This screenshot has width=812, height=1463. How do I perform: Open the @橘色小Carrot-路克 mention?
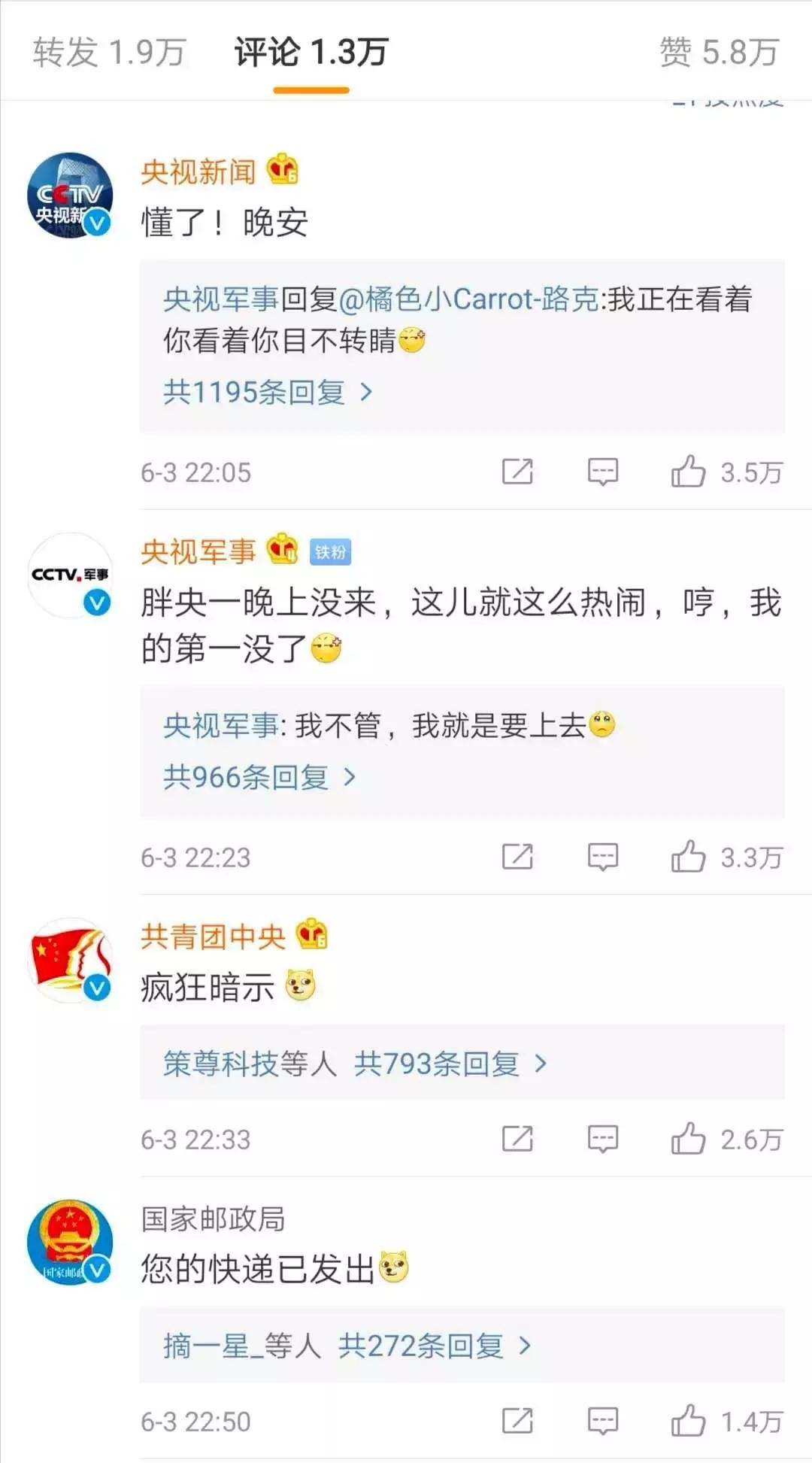pyautogui.click(x=469, y=299)
